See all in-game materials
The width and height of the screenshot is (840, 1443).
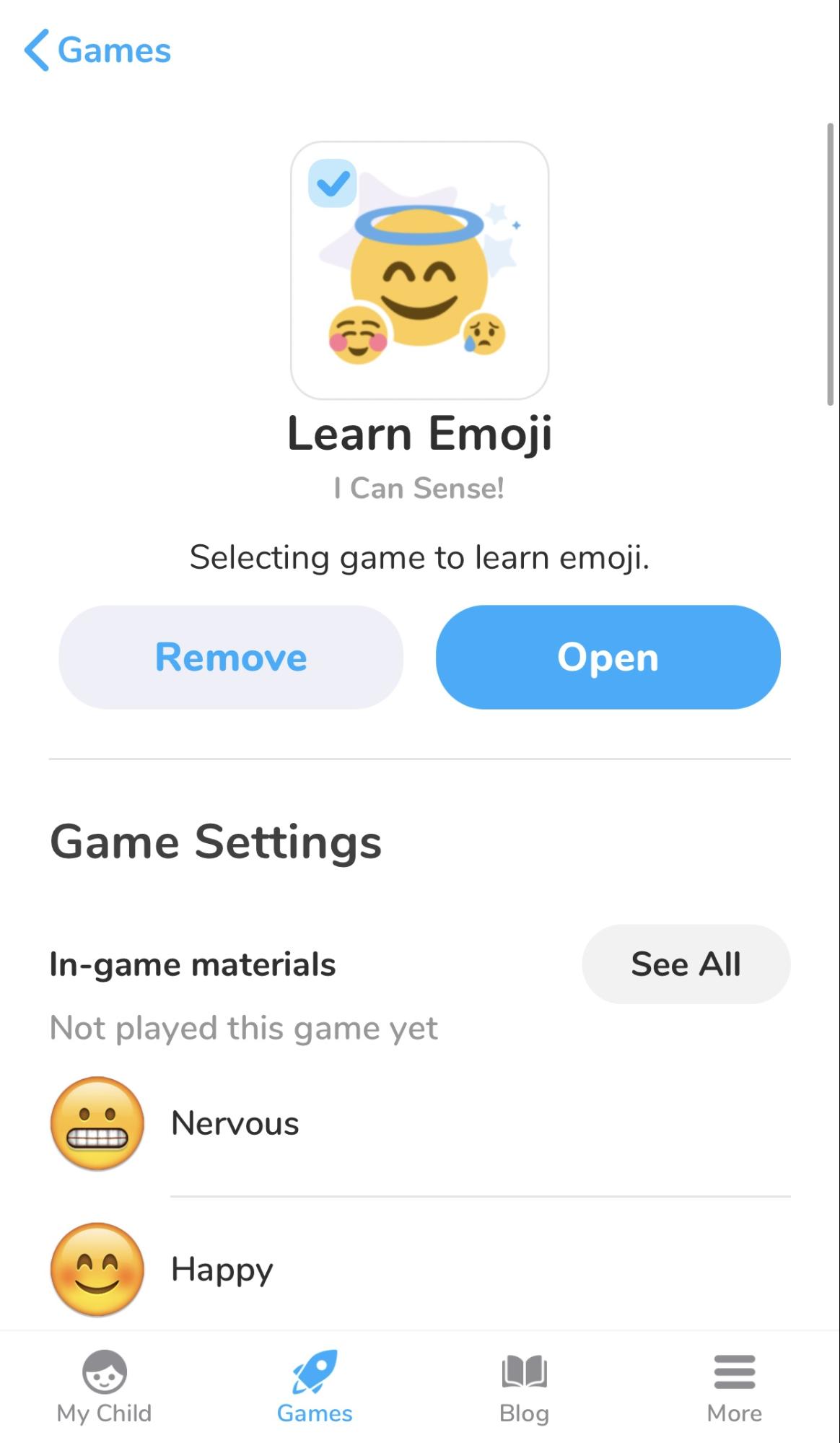pos(686,964)
